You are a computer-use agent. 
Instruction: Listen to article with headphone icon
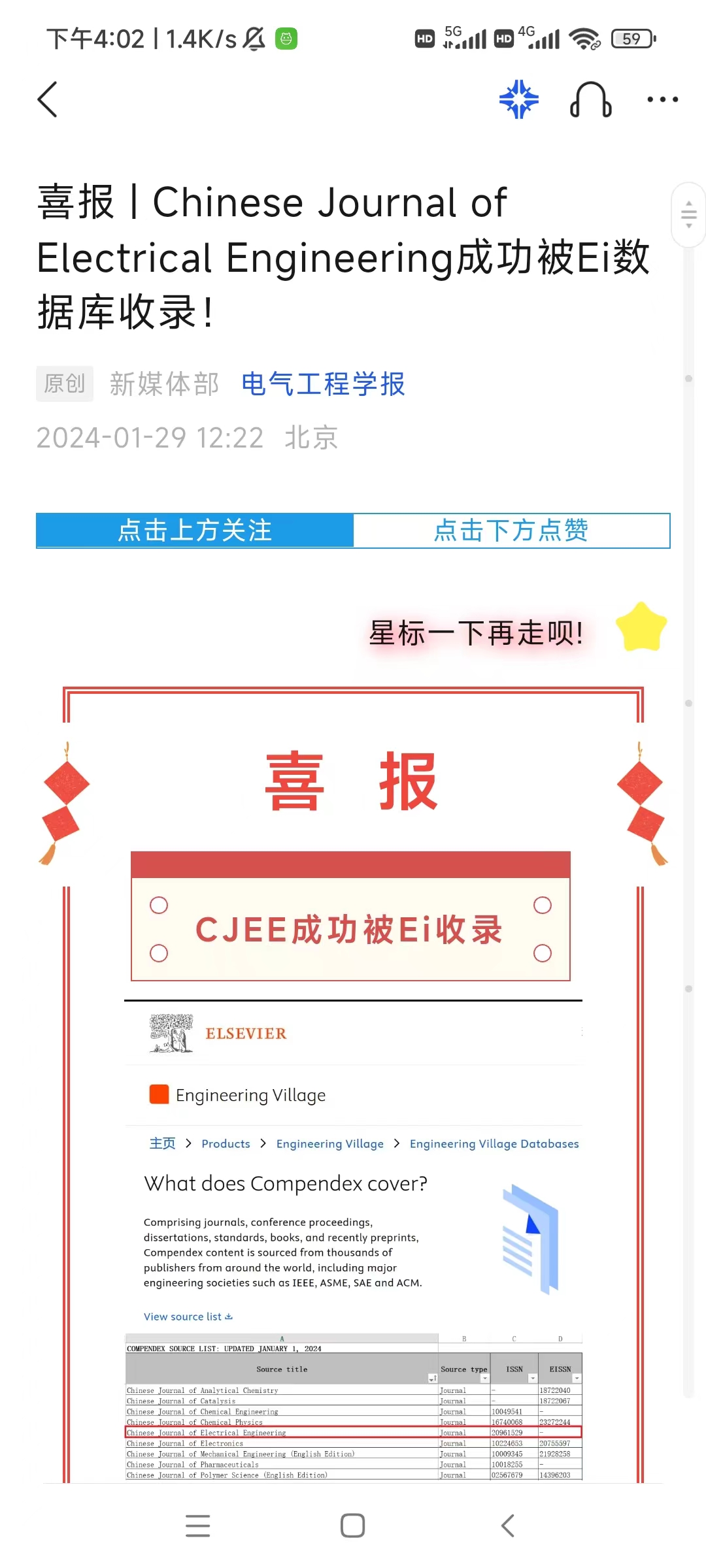click(591, 99)
